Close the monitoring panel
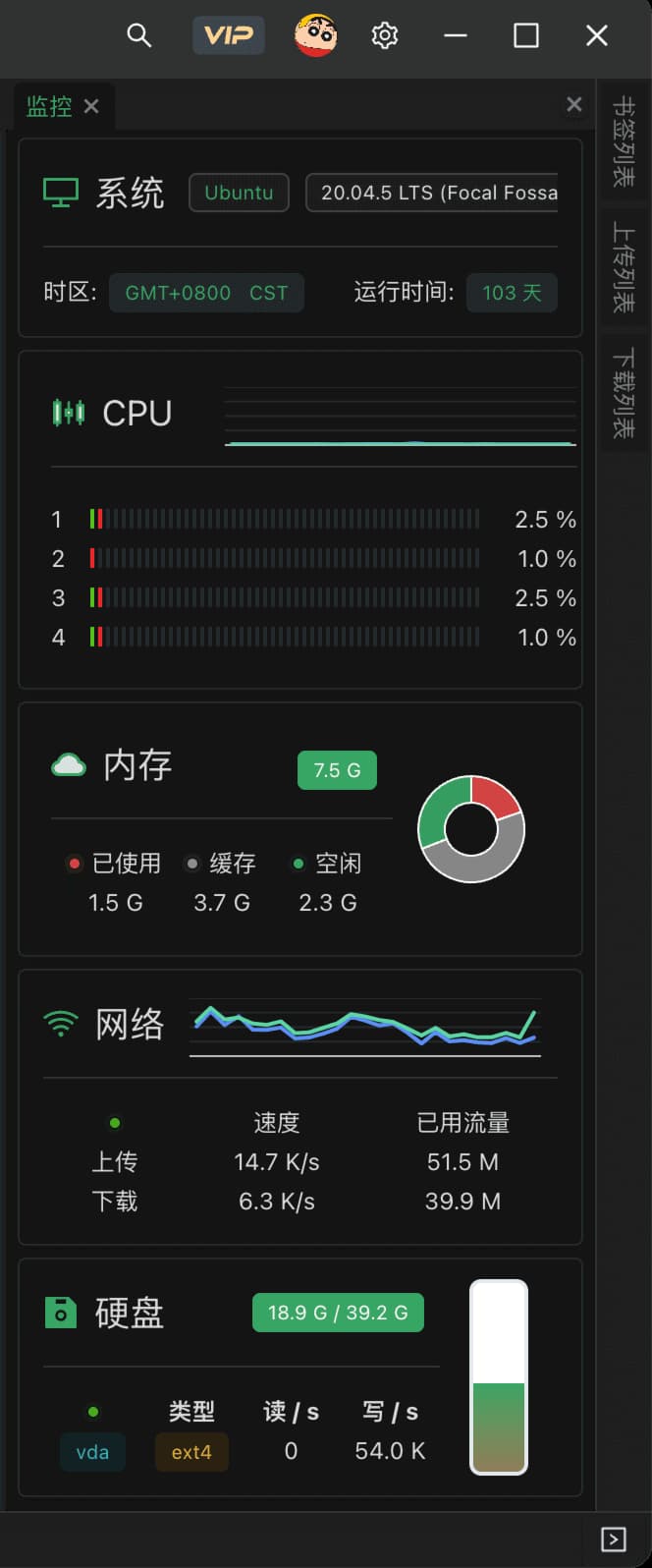 [574, 104]
